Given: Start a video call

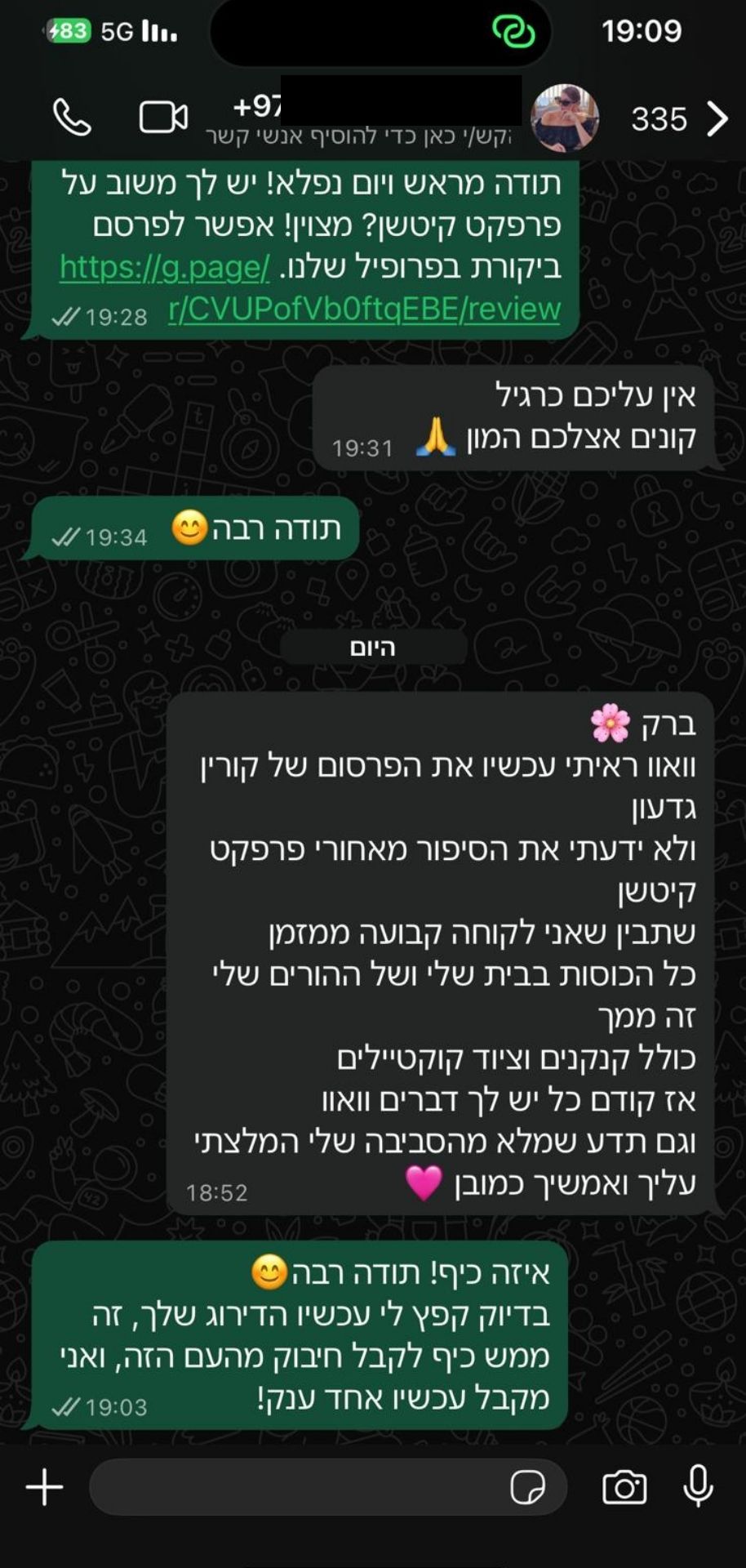Looking at the screenshot, I should [163, 117].
